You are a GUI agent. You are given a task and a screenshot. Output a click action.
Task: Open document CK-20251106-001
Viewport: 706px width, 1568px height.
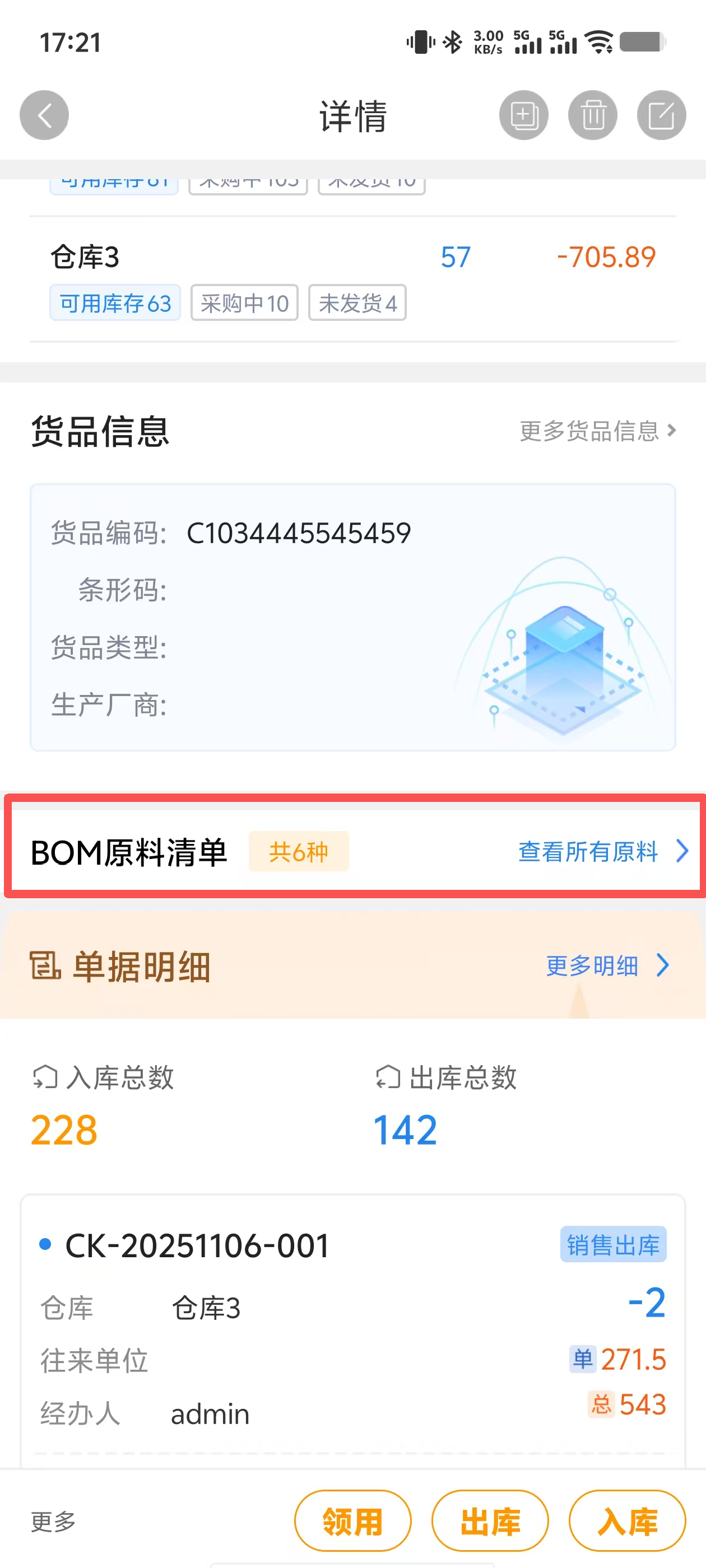pos(197,1245)
